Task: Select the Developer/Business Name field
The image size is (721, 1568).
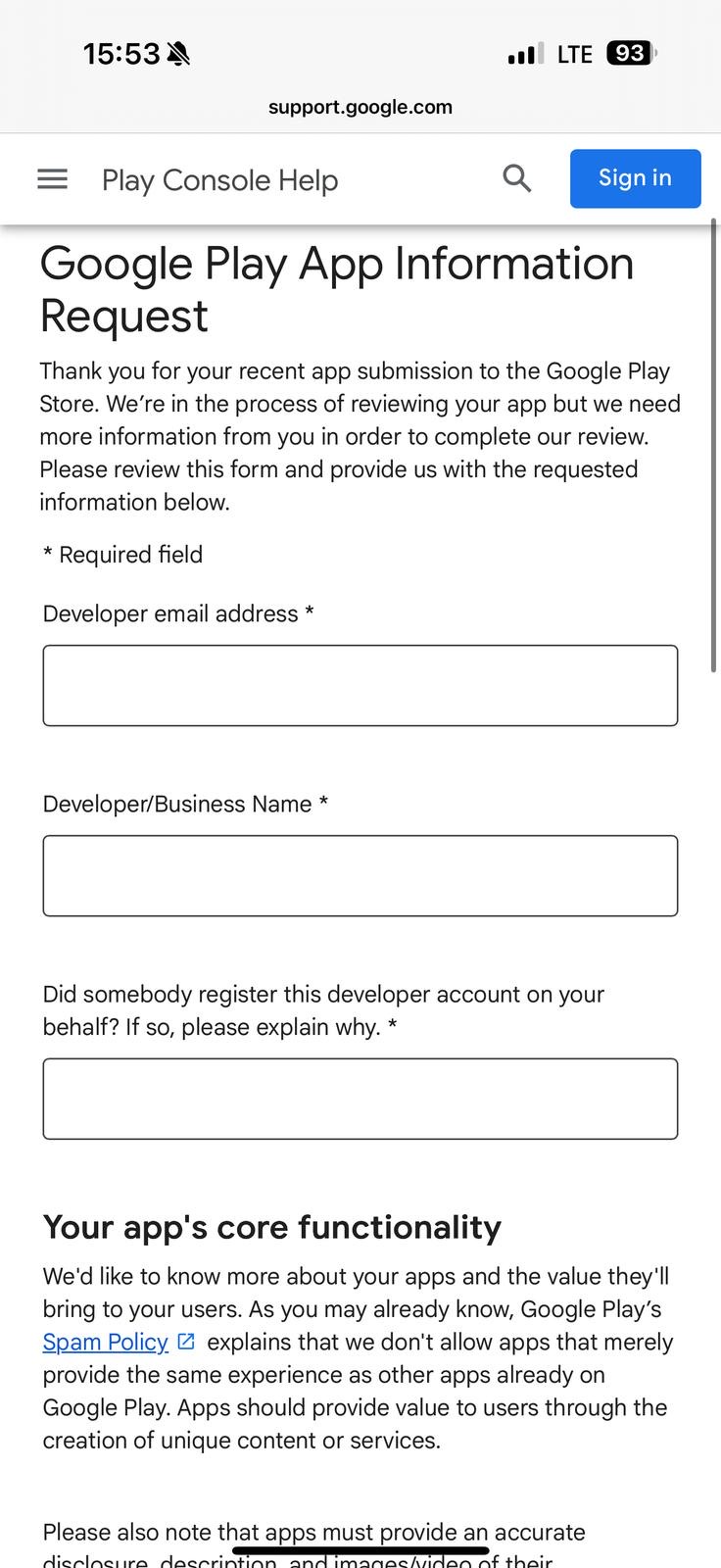Action: pyautogui.click(x=360, y=875)
